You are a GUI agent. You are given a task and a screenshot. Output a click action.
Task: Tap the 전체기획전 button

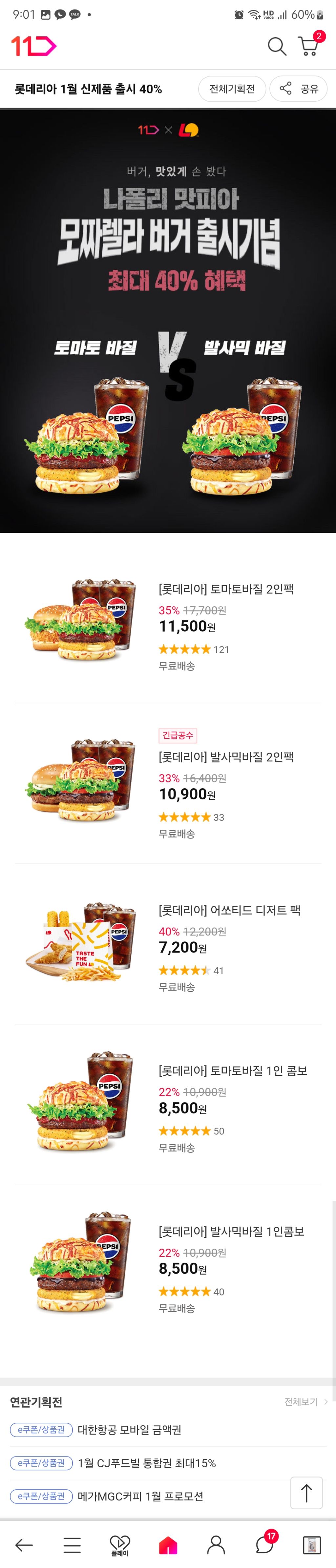(x=232, y=89)
